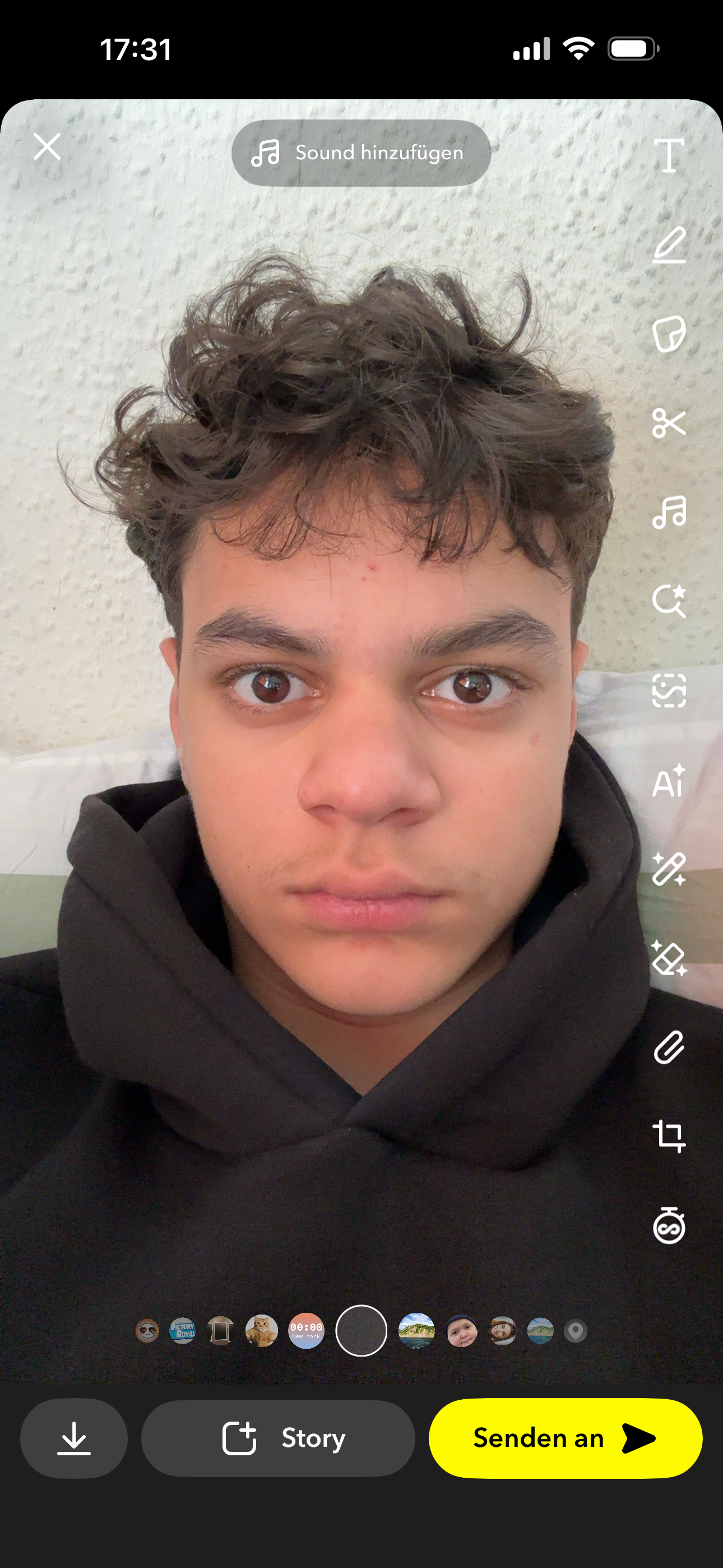Attach a link with the paperclip
723x1568 pixels.
coord(669,1047)
